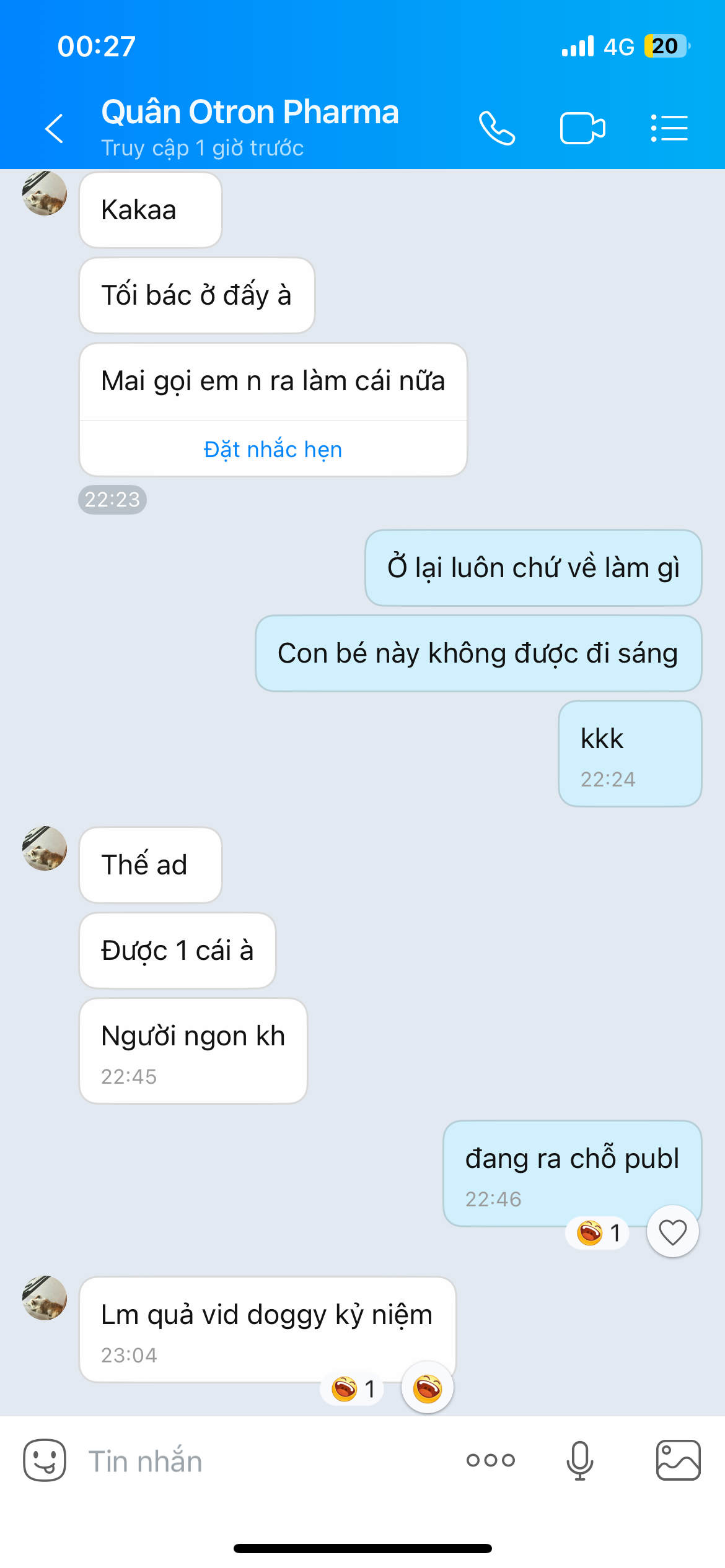Open the sticker emoji picker
725x1568 pixels.
tap(45, 1460)
